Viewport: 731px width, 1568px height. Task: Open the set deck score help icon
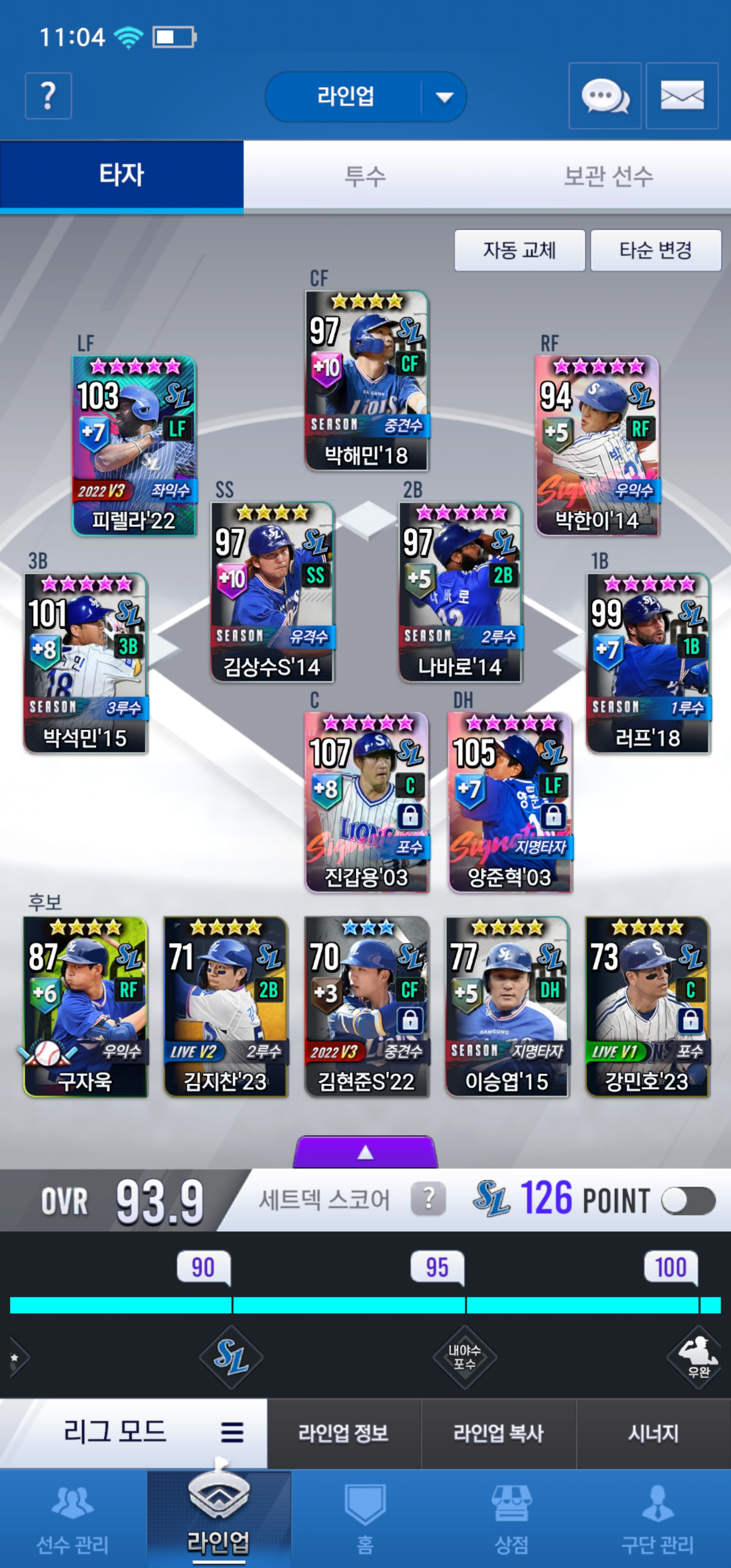click(x=428, y=1199)
